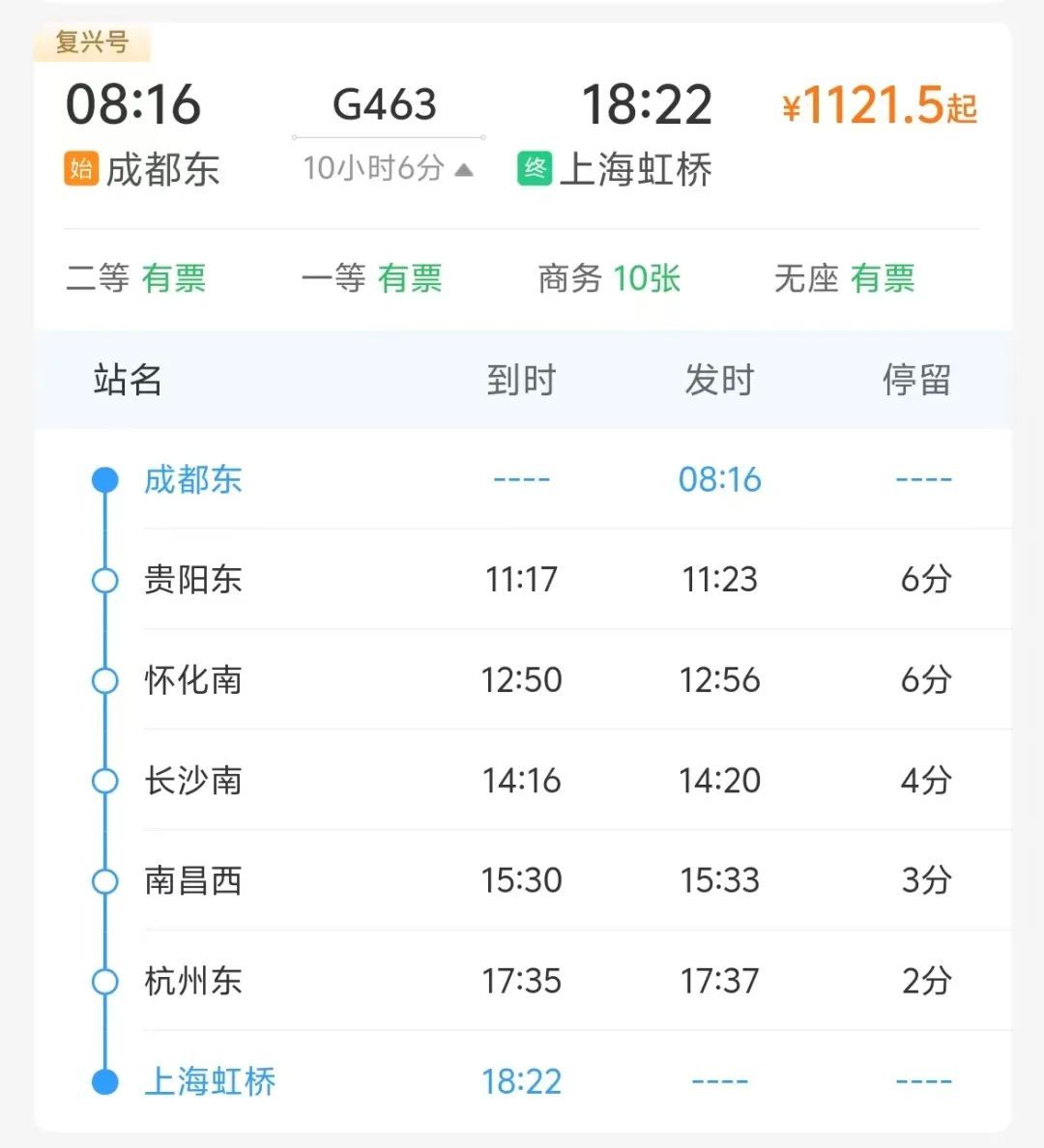Click the 贵阳东 hollow stop marker
This screenshot has height=1148, width=1044.
point(104,581)
